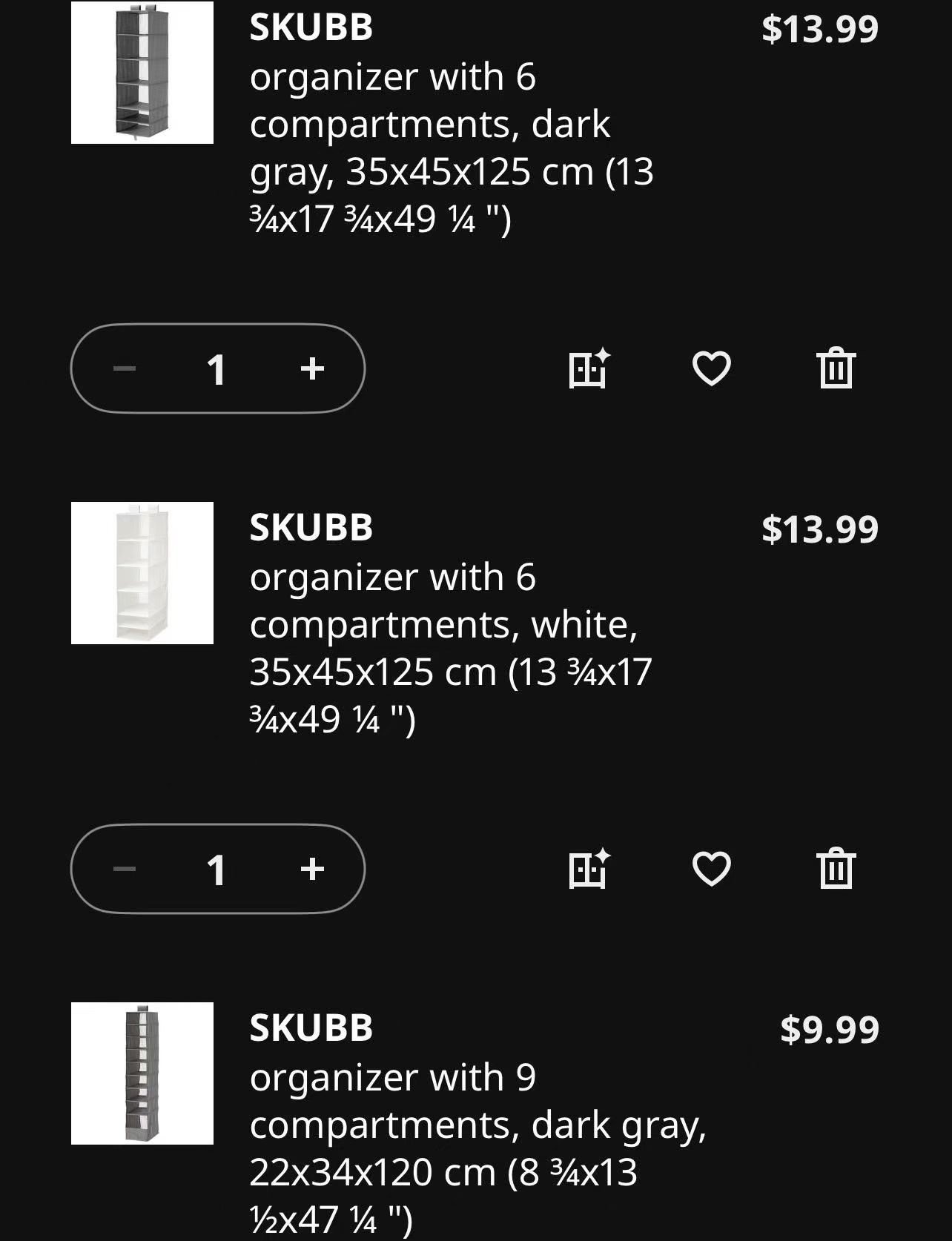Open planner icon for white SKUBB organizer

pyautogui.click(x=589, y=868)
